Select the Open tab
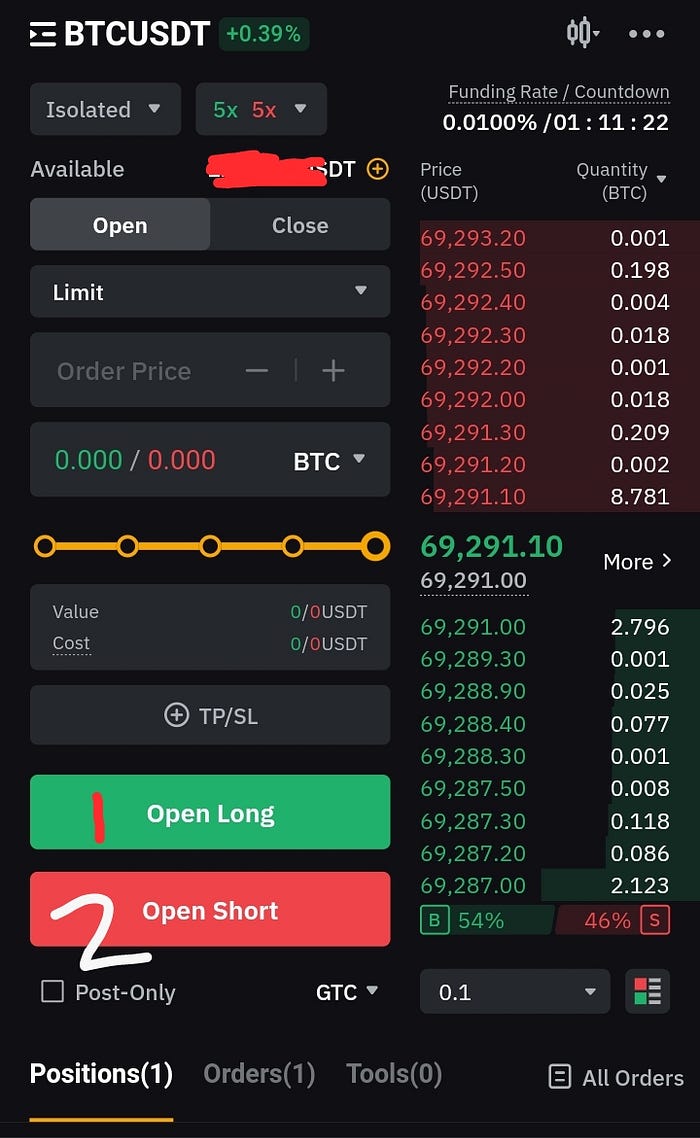This screenshot has height=1138, width=700. coord(121,226)
